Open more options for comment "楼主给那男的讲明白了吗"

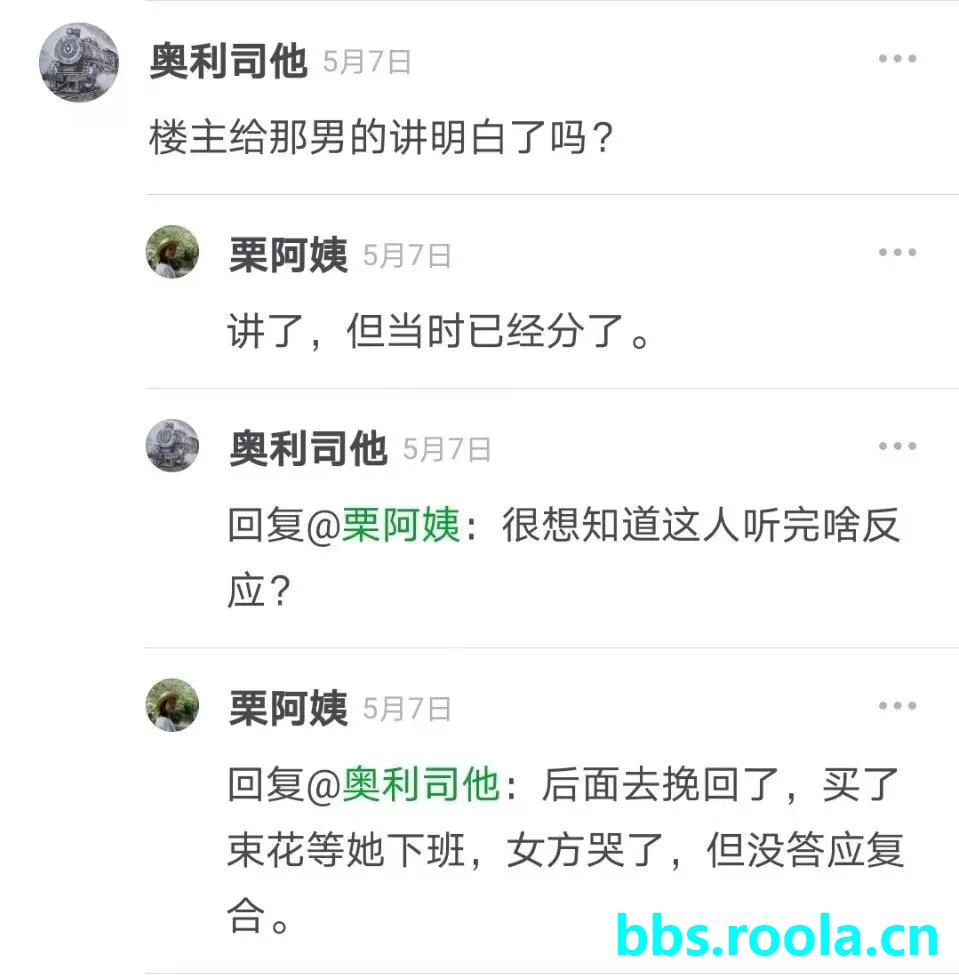pyautogui.click(x=897, y=59)
